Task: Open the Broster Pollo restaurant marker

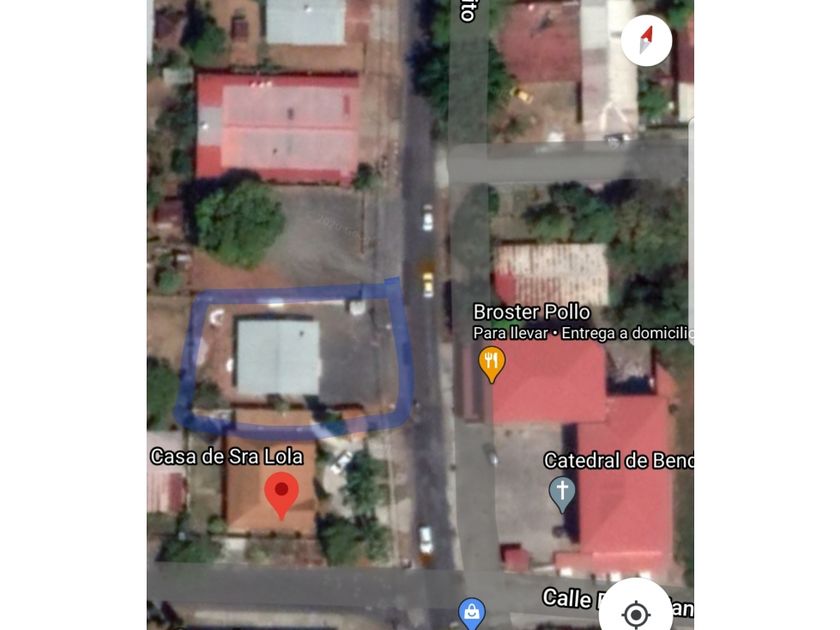Action: (491, 363)
